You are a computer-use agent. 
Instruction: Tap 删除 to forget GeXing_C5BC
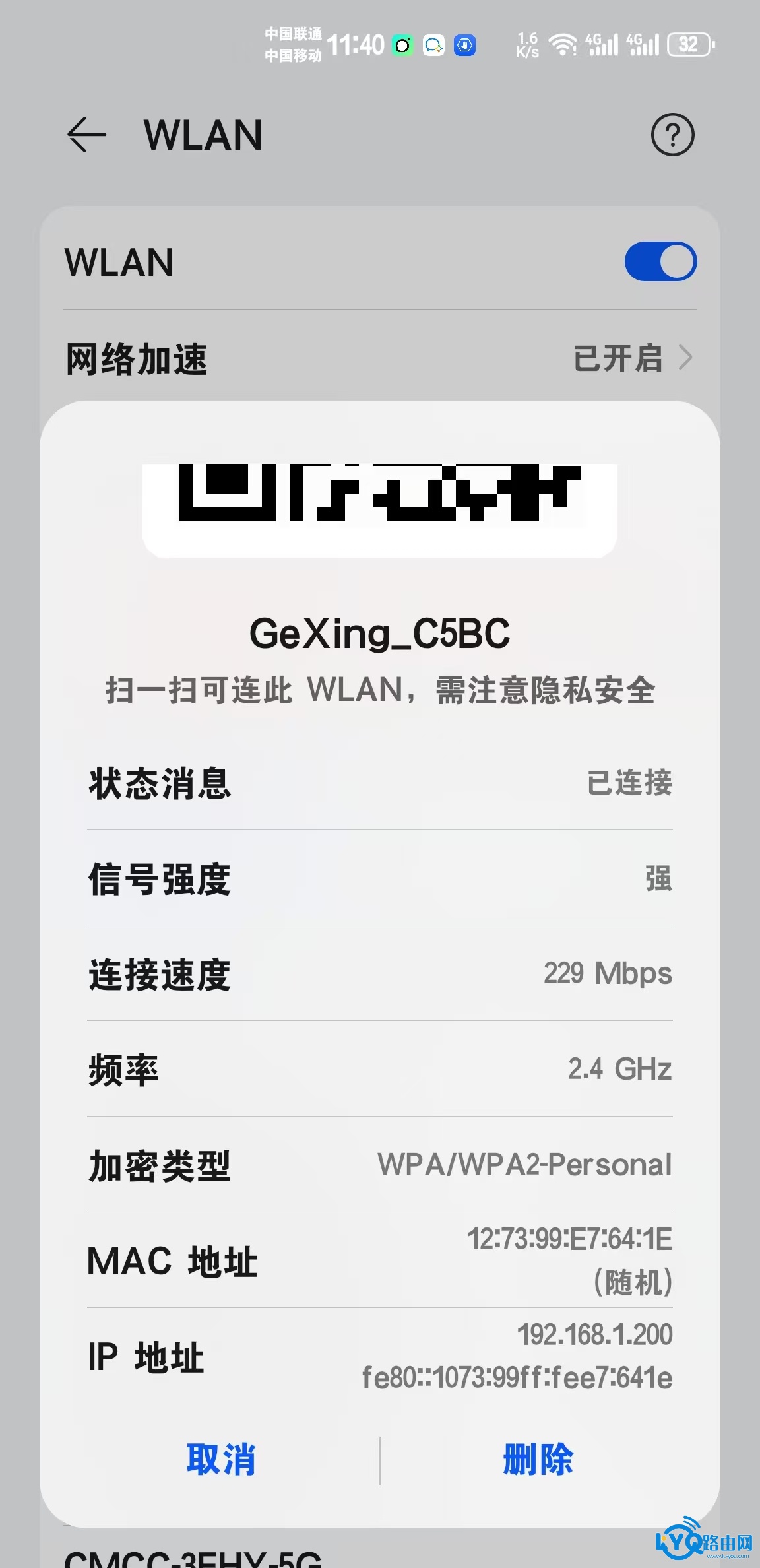(x=538, y=1459)
